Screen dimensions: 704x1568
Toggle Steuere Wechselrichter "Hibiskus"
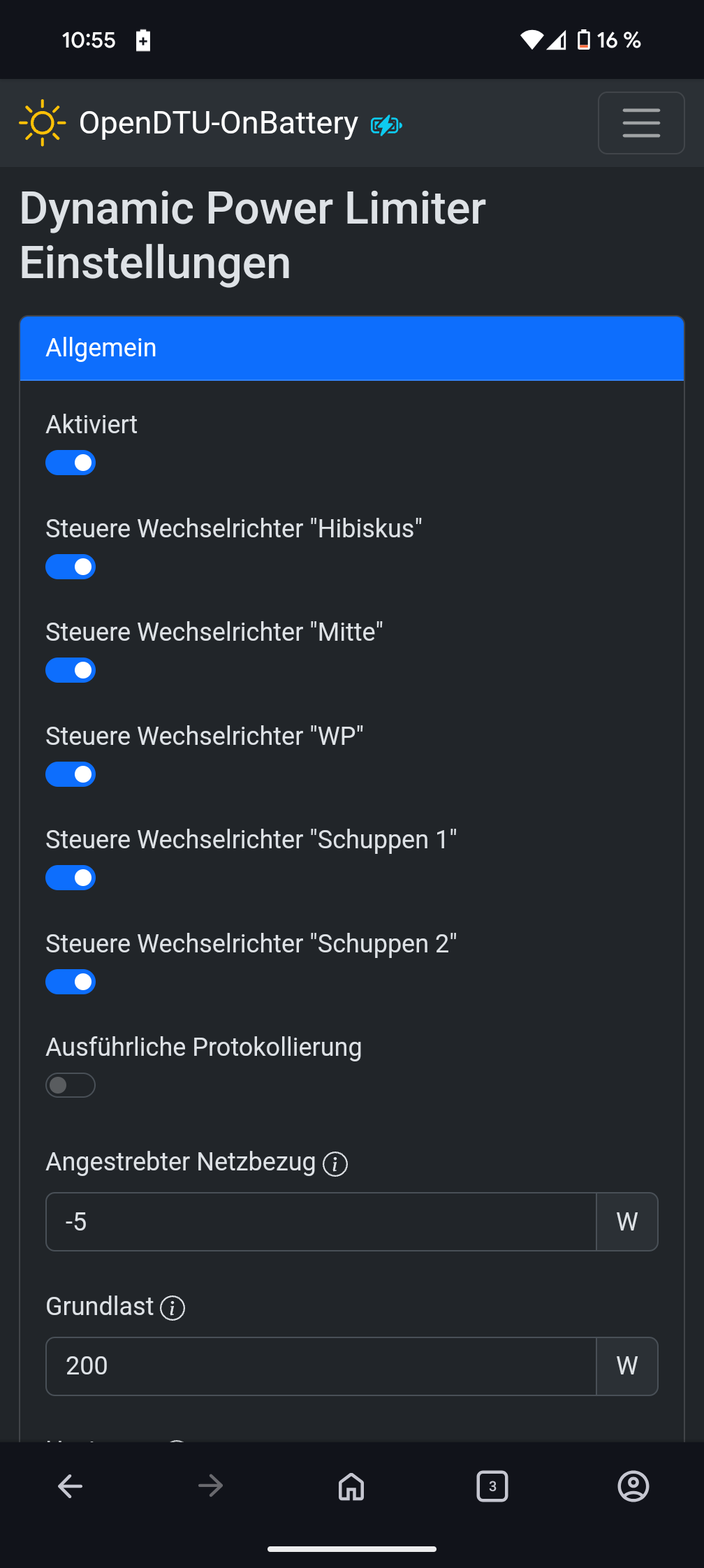[x=71, y=567]
